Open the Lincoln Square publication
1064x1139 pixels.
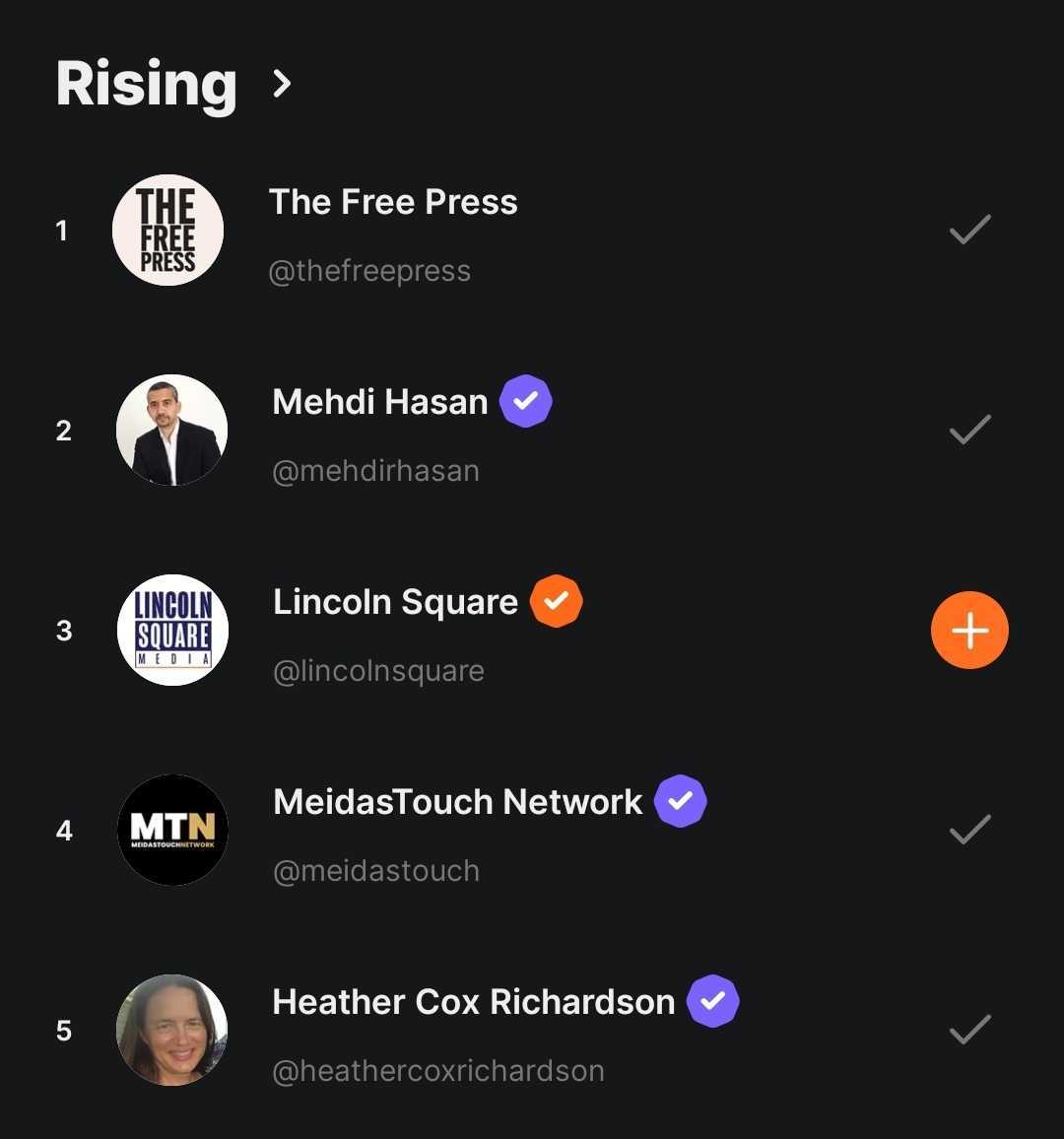[x=395, y=603]
